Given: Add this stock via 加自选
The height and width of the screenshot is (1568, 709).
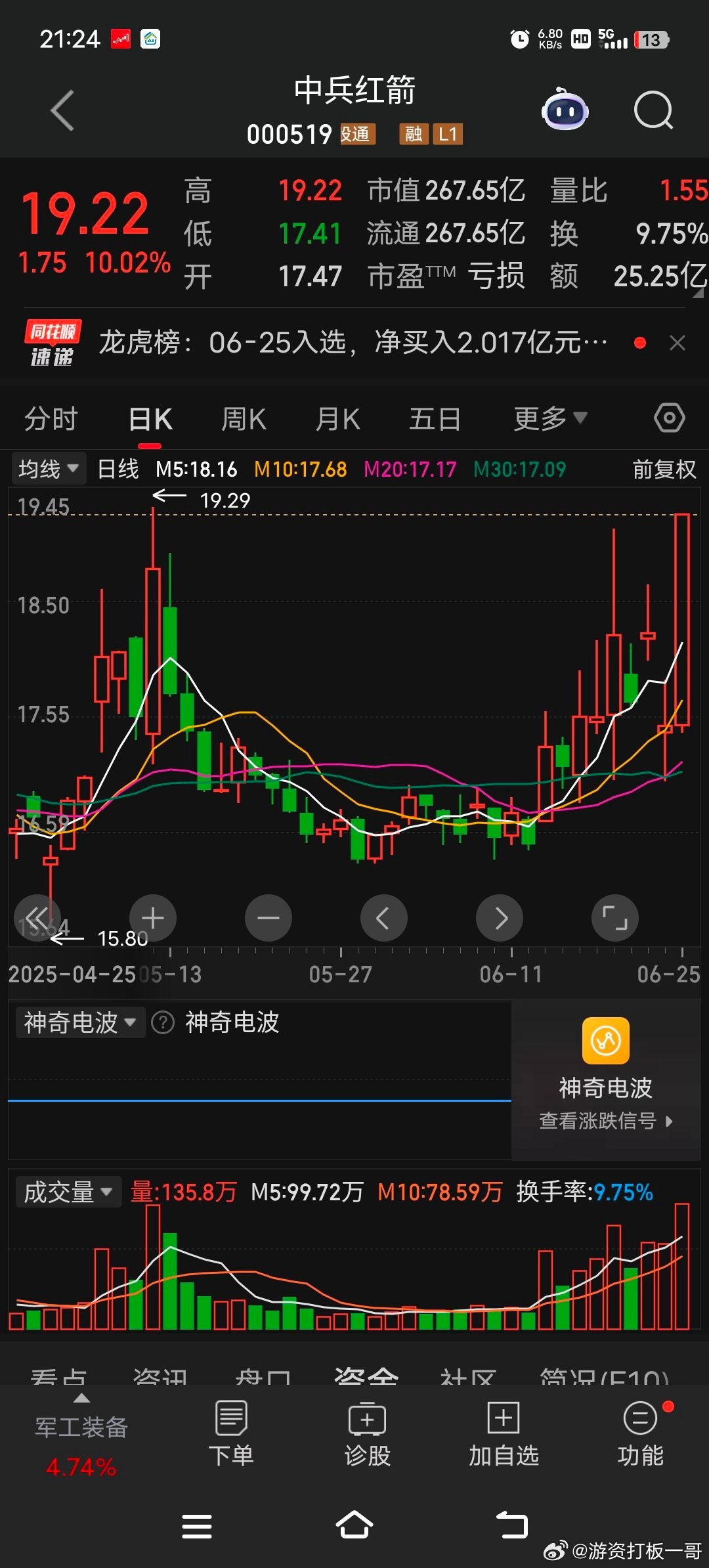Looking at the screenshot, I should point(504,1434).
